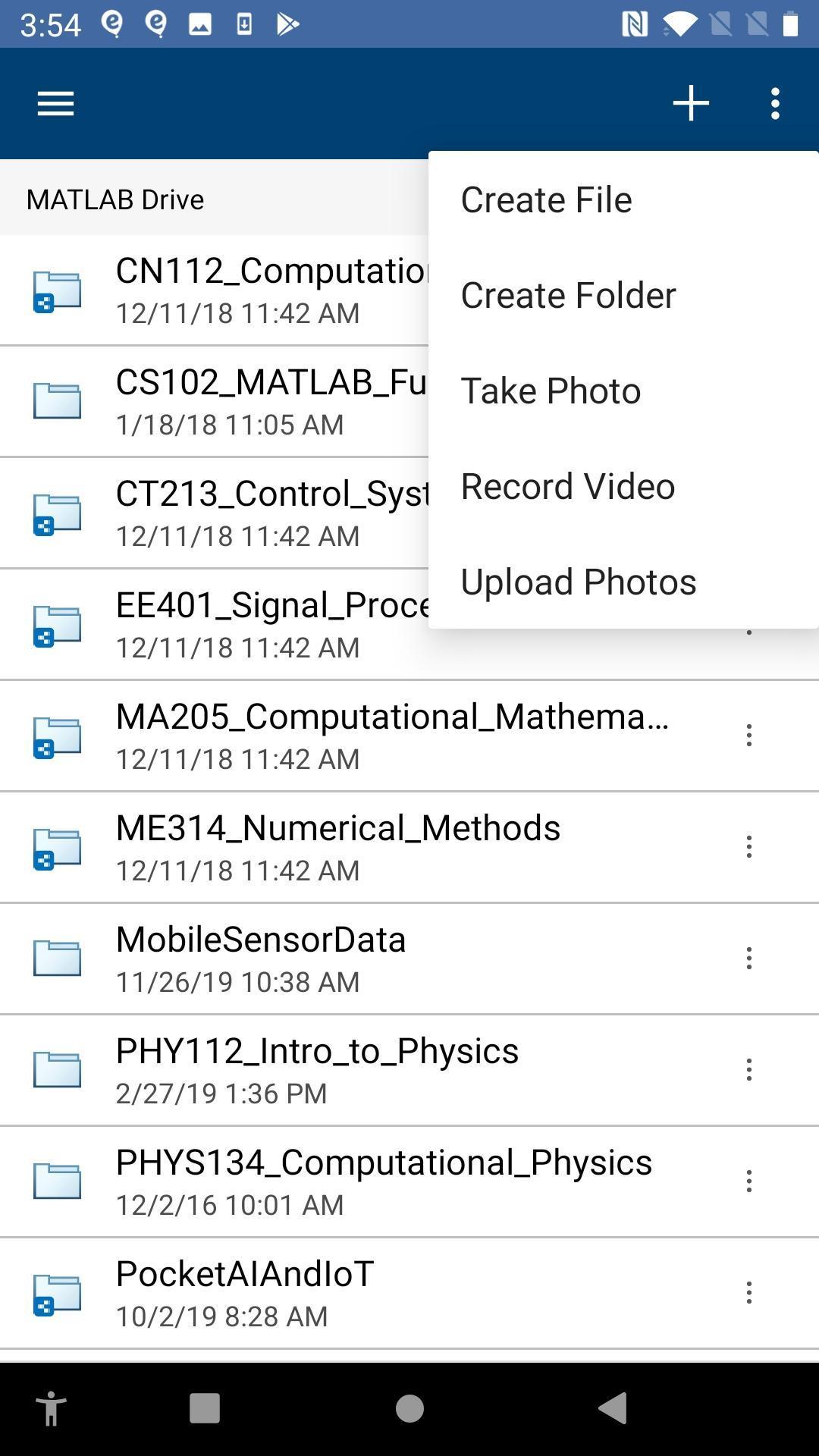819x1456 pixels.
Task: Select Create Folder from the menu
Action: point(567,294)
